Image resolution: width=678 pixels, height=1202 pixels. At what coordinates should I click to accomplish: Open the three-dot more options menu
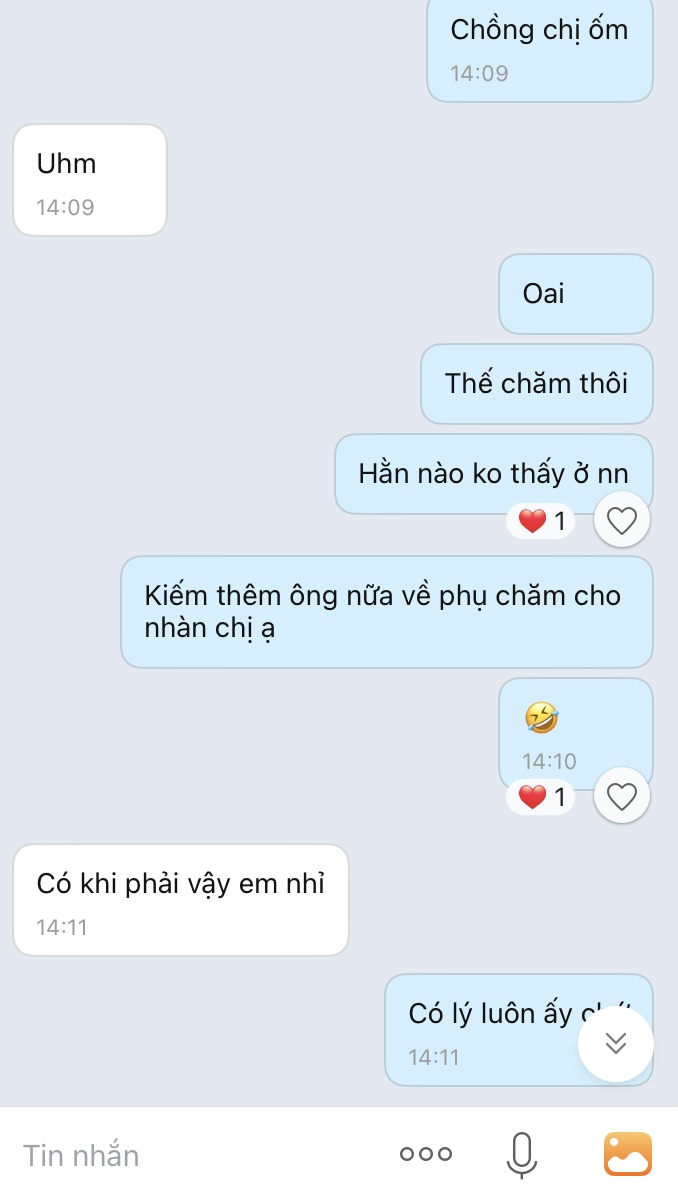(426, 1154)
